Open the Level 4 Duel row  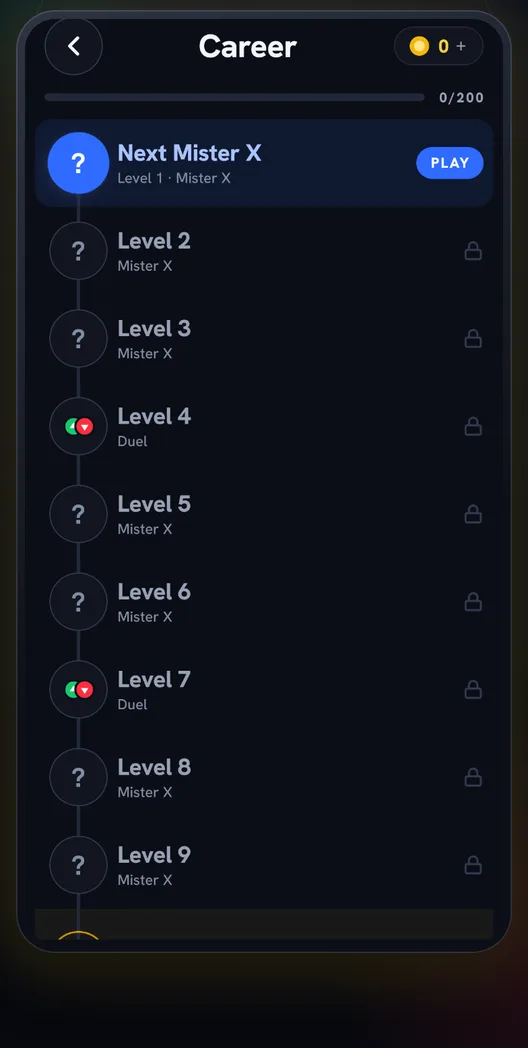click(264, 426)
